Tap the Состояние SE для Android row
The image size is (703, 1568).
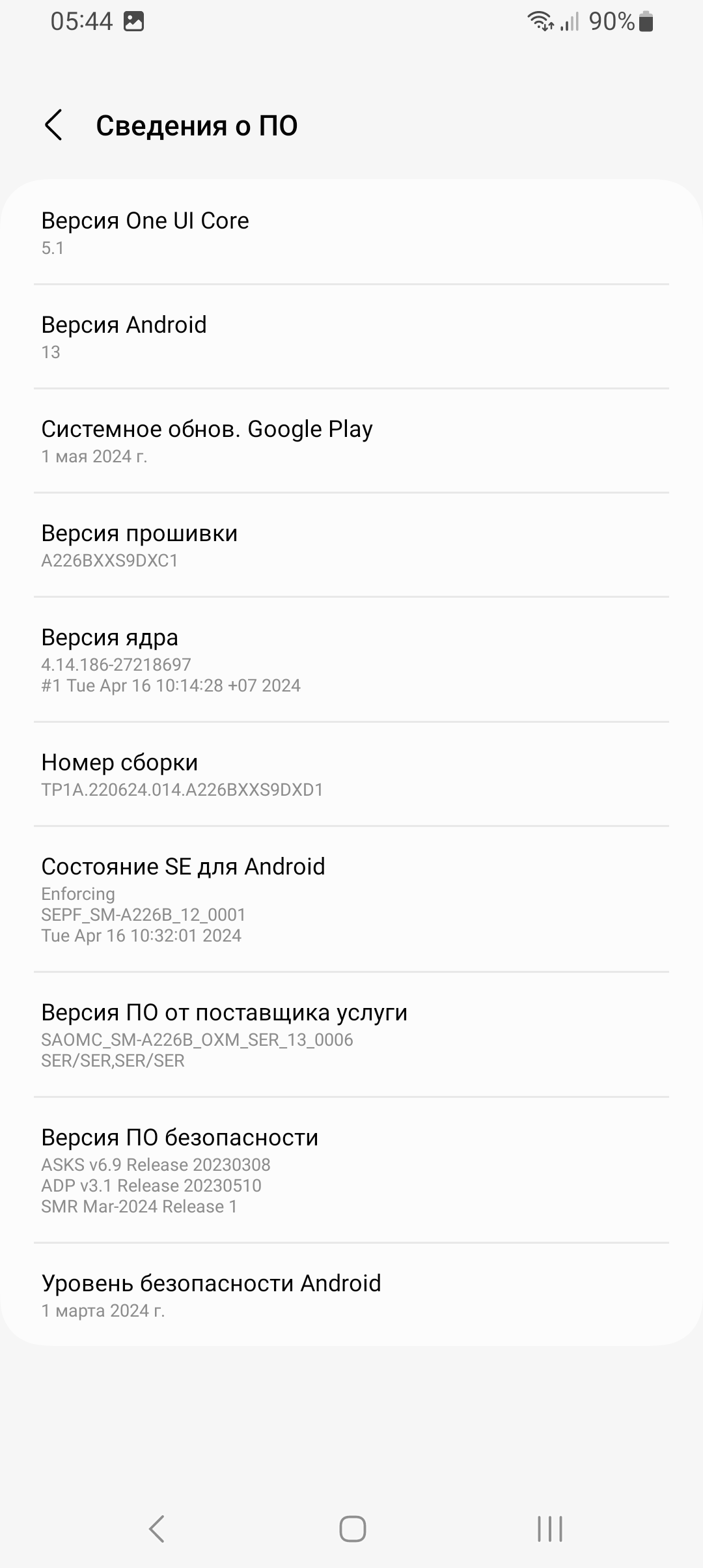[351, 899]
